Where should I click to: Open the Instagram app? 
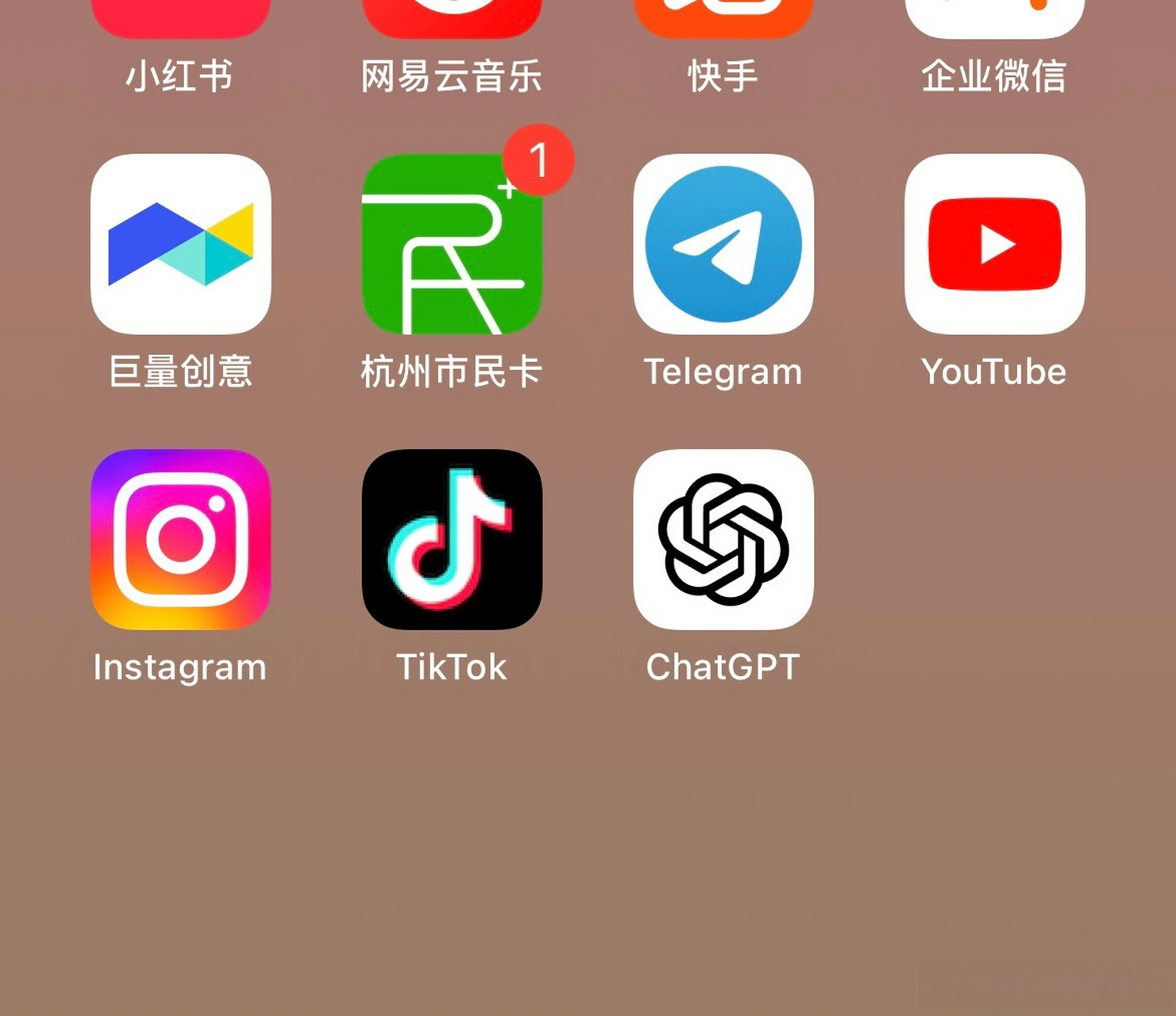(x=180, y=540)
